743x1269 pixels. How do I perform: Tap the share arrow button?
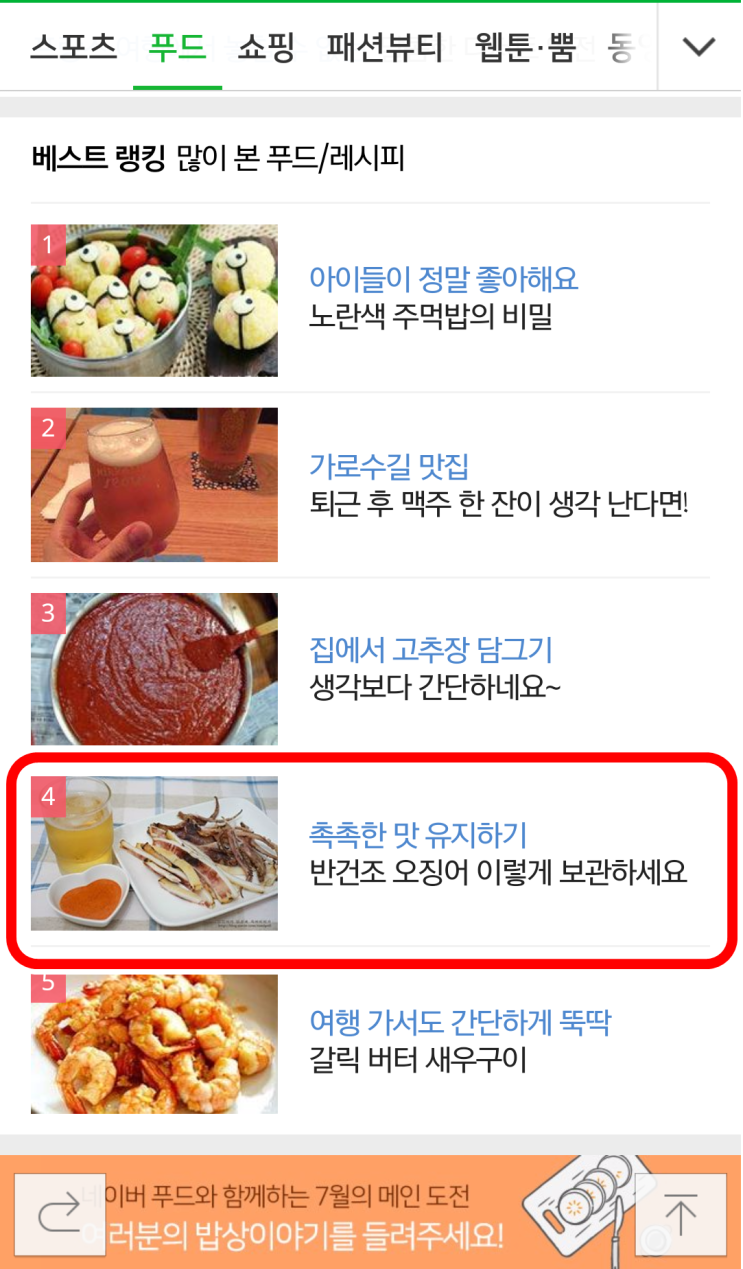coord(59,1215)
